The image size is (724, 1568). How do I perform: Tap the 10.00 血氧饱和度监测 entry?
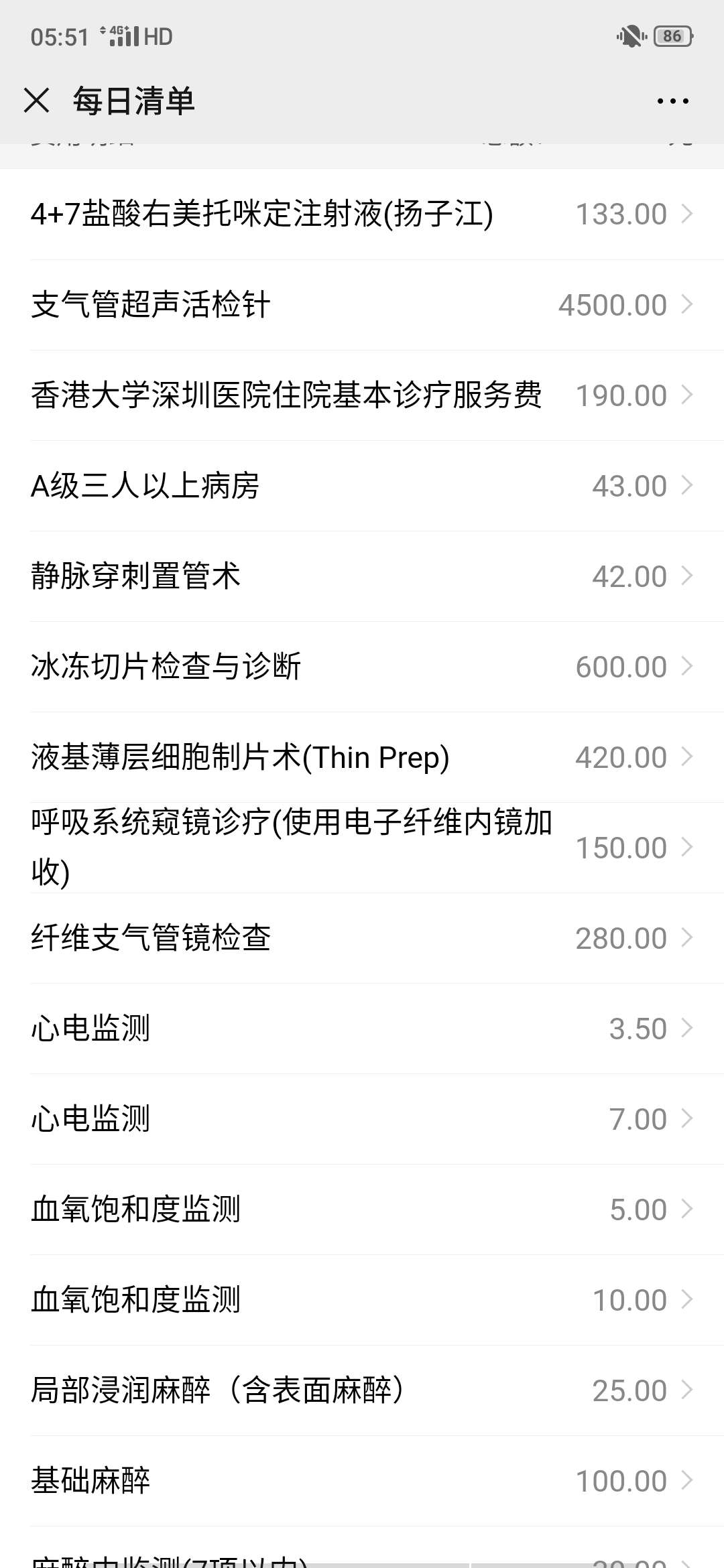point(362,1299)
